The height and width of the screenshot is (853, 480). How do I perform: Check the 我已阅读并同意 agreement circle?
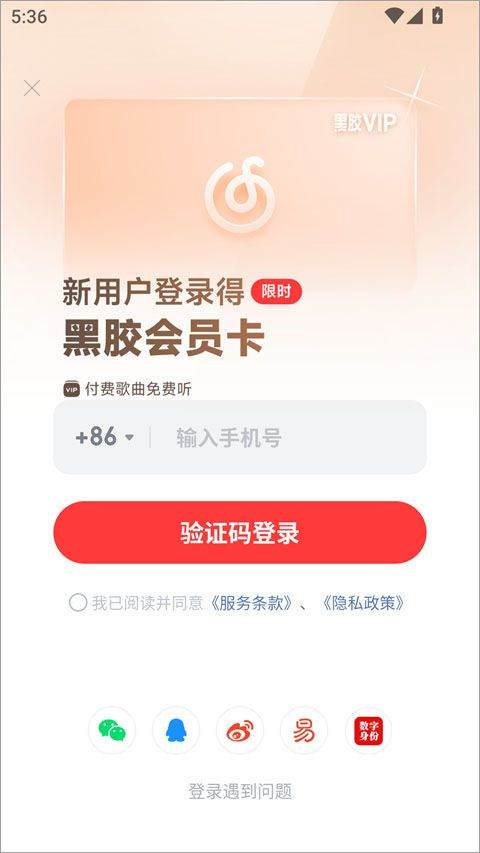coord(78,603)
